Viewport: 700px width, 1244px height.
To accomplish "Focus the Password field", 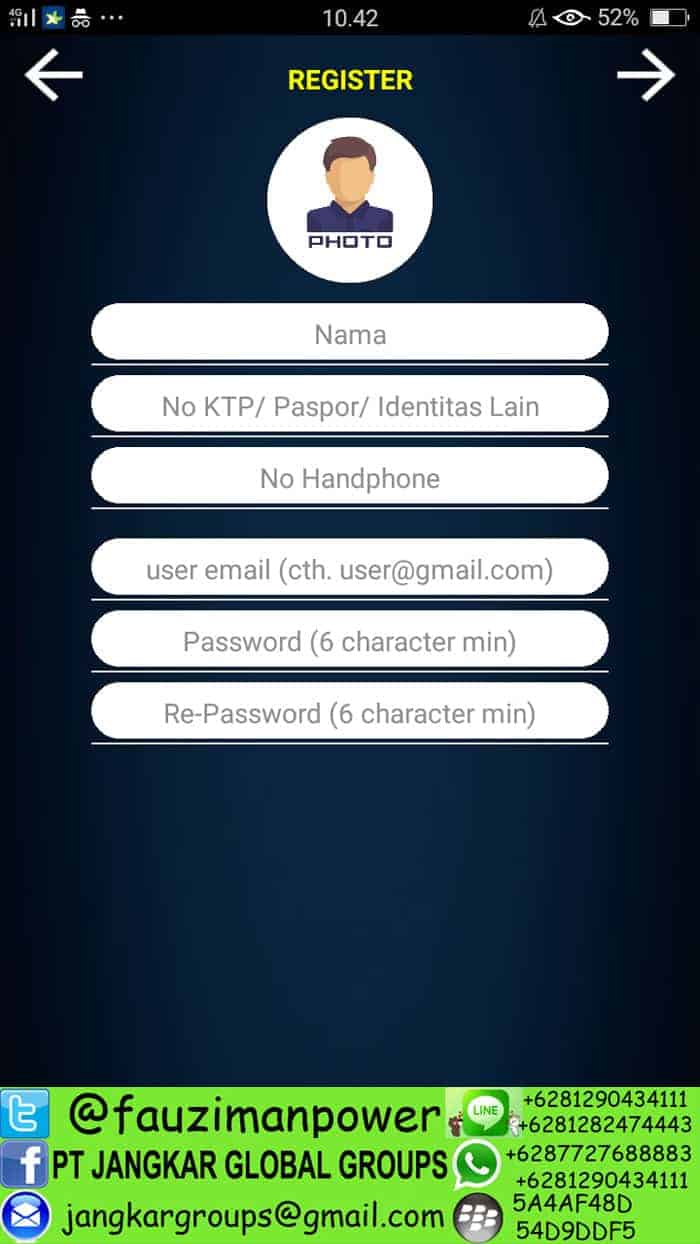I will pos(350,642).
